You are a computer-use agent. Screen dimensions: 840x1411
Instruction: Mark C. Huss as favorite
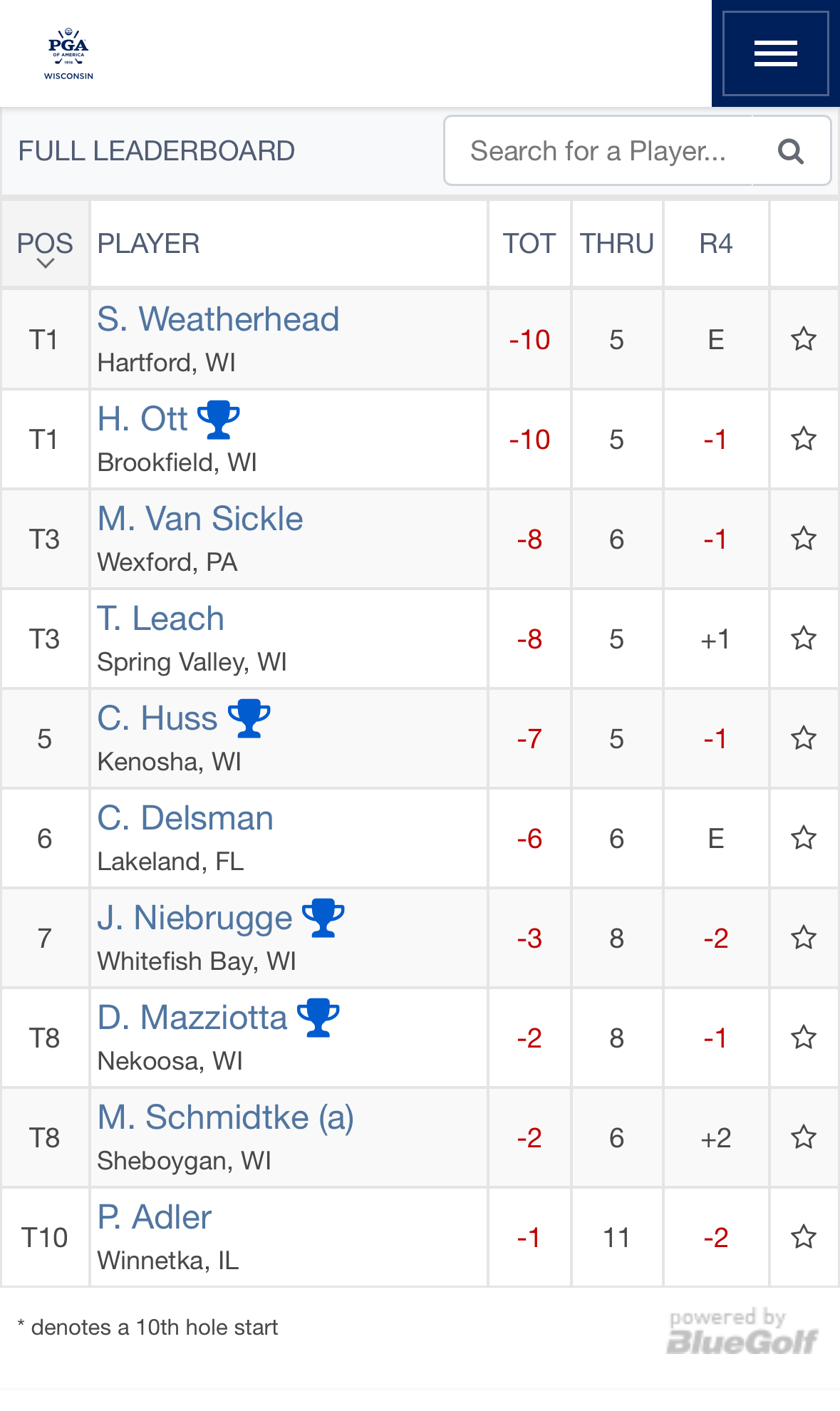click(x=804, y=738)
